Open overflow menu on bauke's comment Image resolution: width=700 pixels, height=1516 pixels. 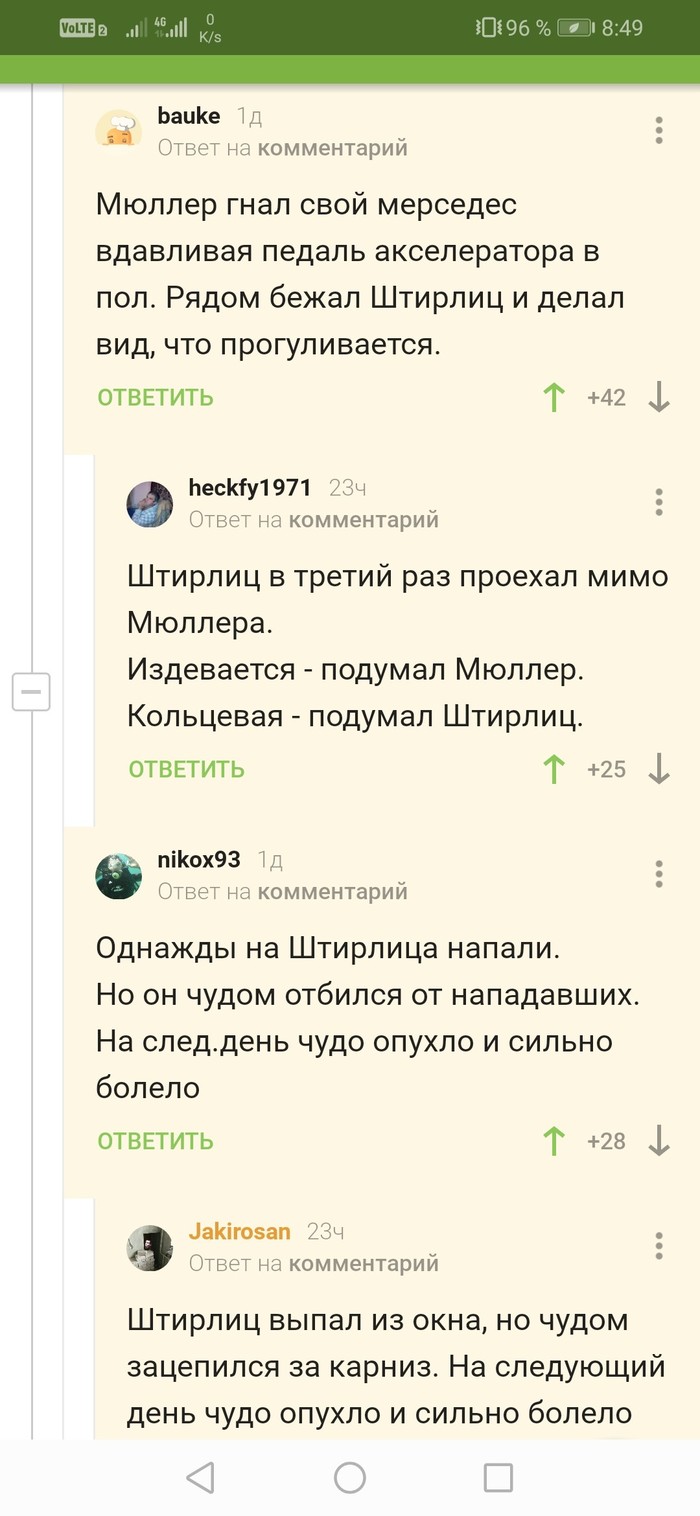tap(658, 131)
